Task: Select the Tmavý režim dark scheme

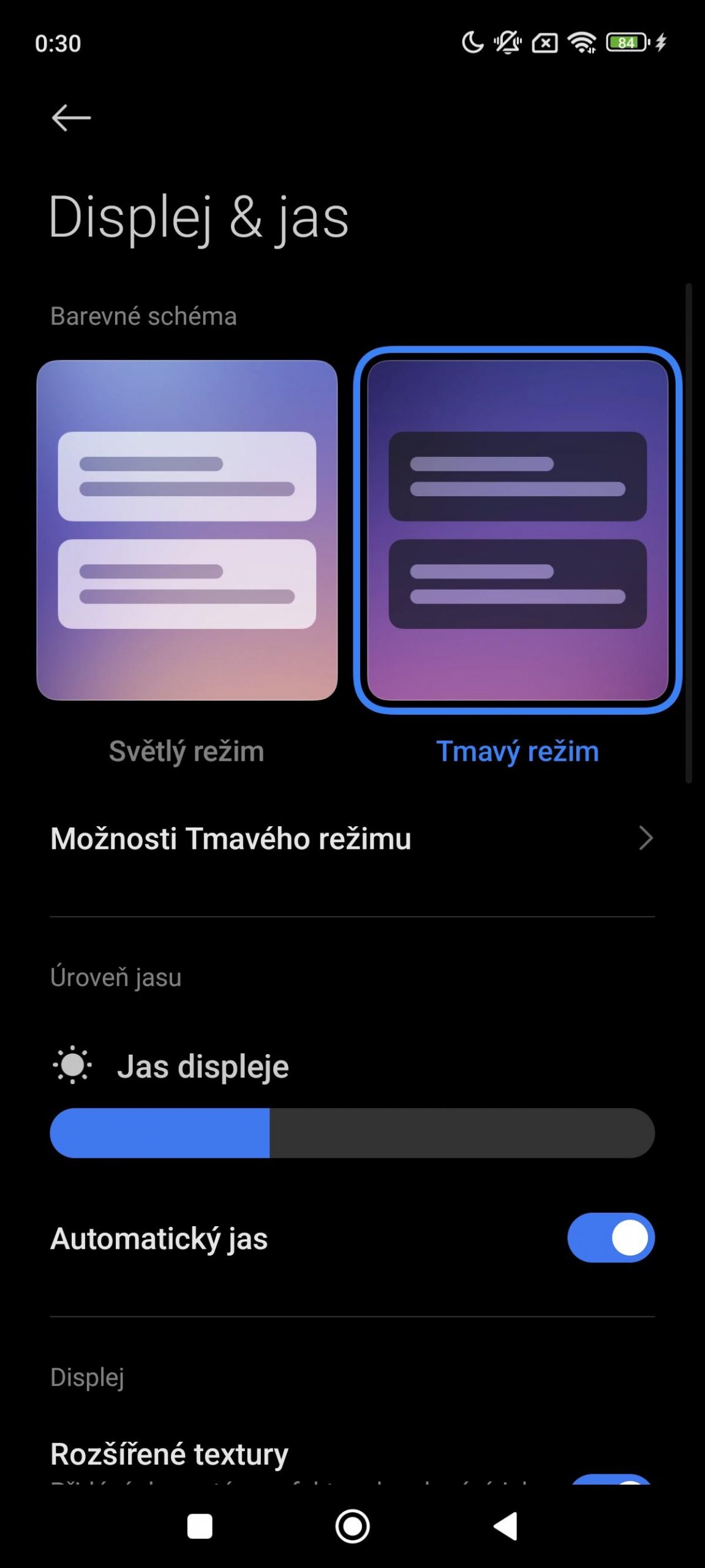Action: [x=518, y=530]
